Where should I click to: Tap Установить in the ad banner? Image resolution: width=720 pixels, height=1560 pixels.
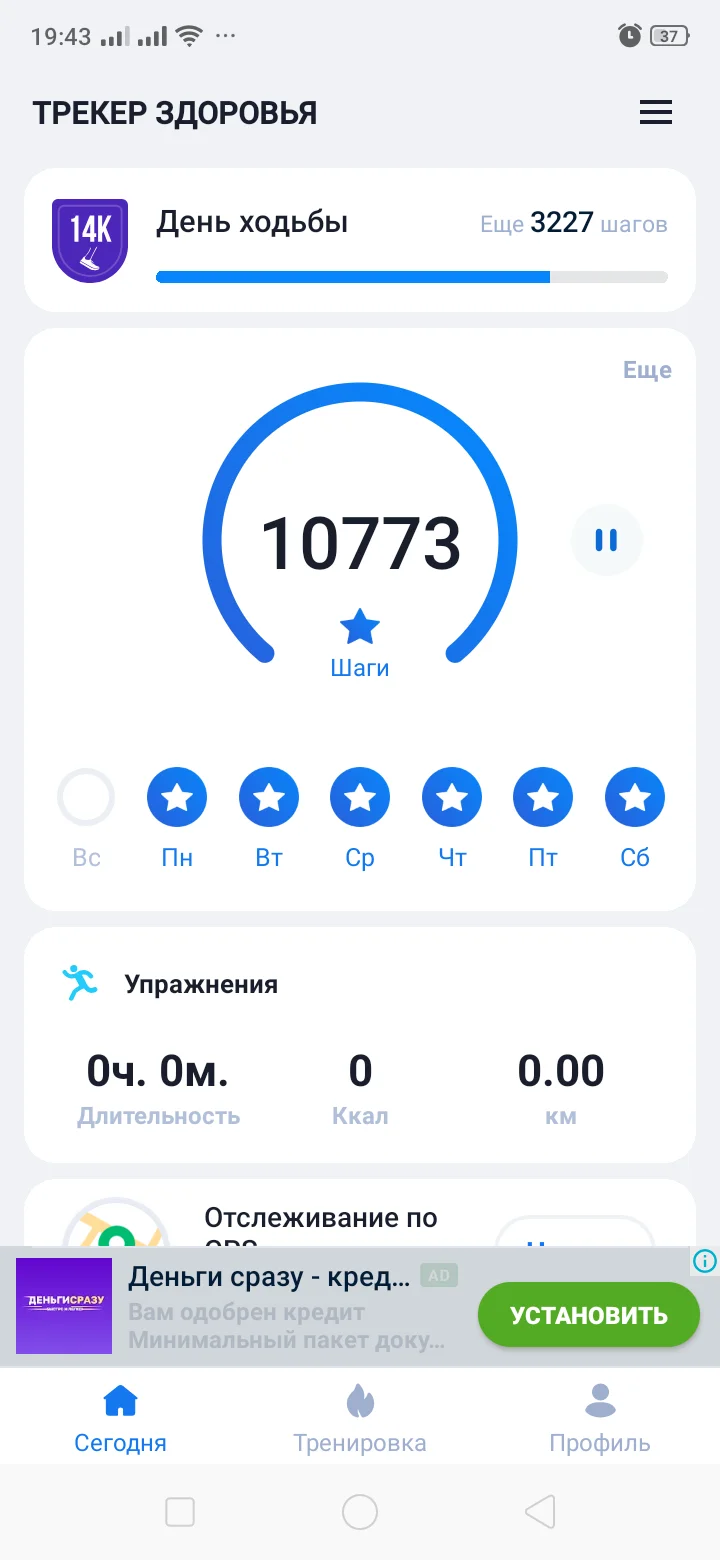pos(588,1314)
